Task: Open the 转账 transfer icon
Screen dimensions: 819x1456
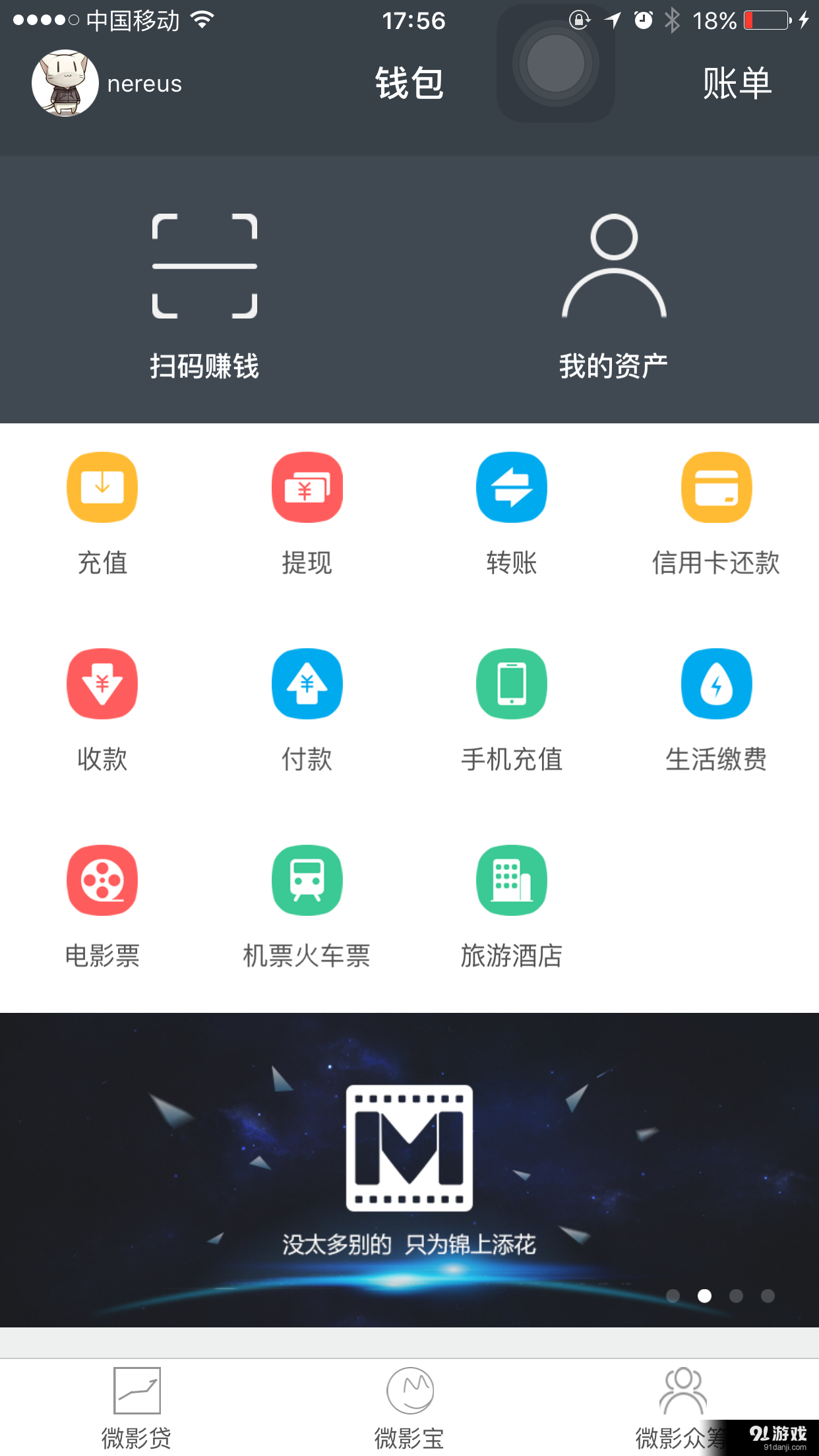Action: click(x=512, y=487)
